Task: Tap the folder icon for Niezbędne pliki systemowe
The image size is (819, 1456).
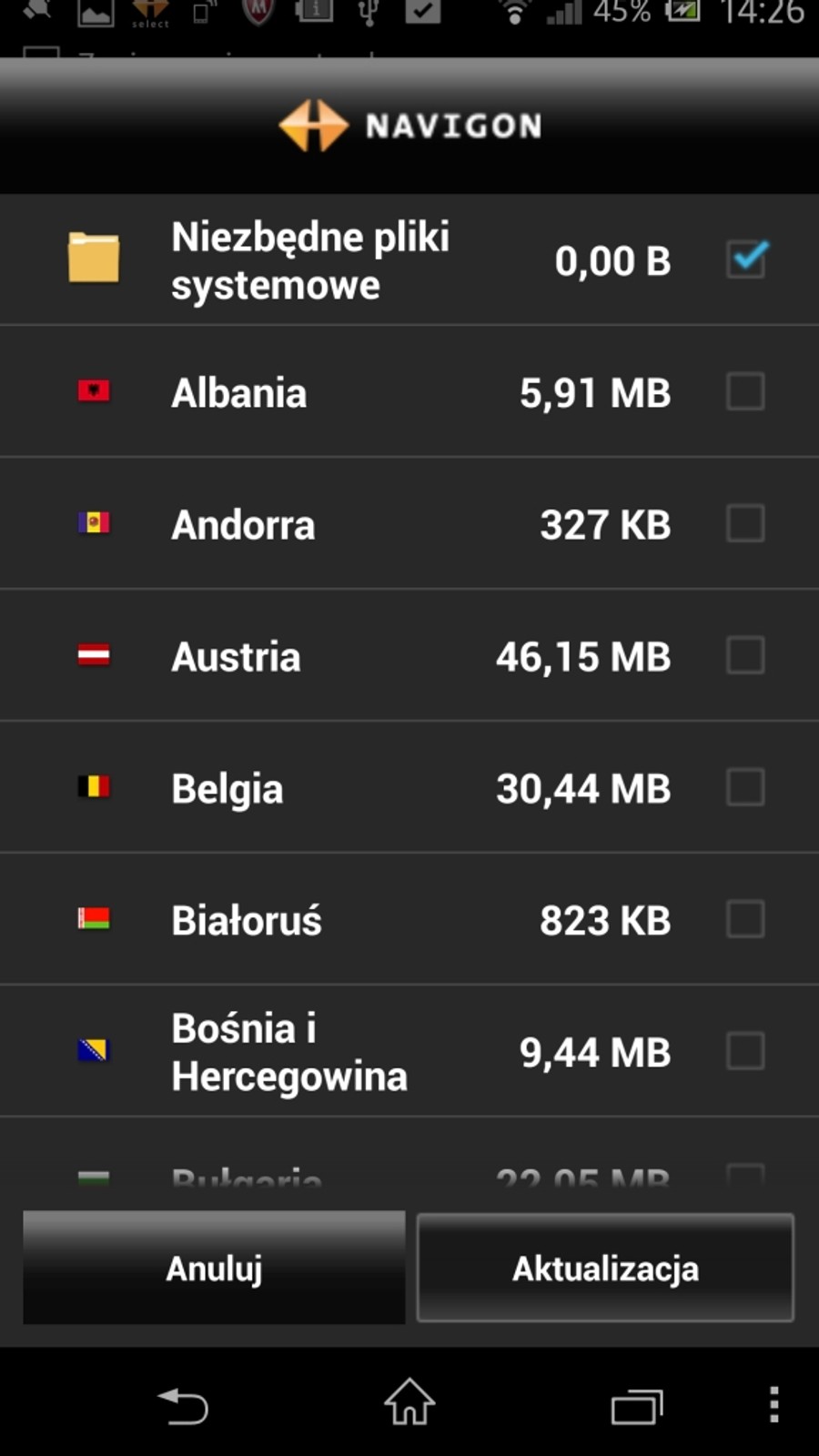Action: [91, 259]
